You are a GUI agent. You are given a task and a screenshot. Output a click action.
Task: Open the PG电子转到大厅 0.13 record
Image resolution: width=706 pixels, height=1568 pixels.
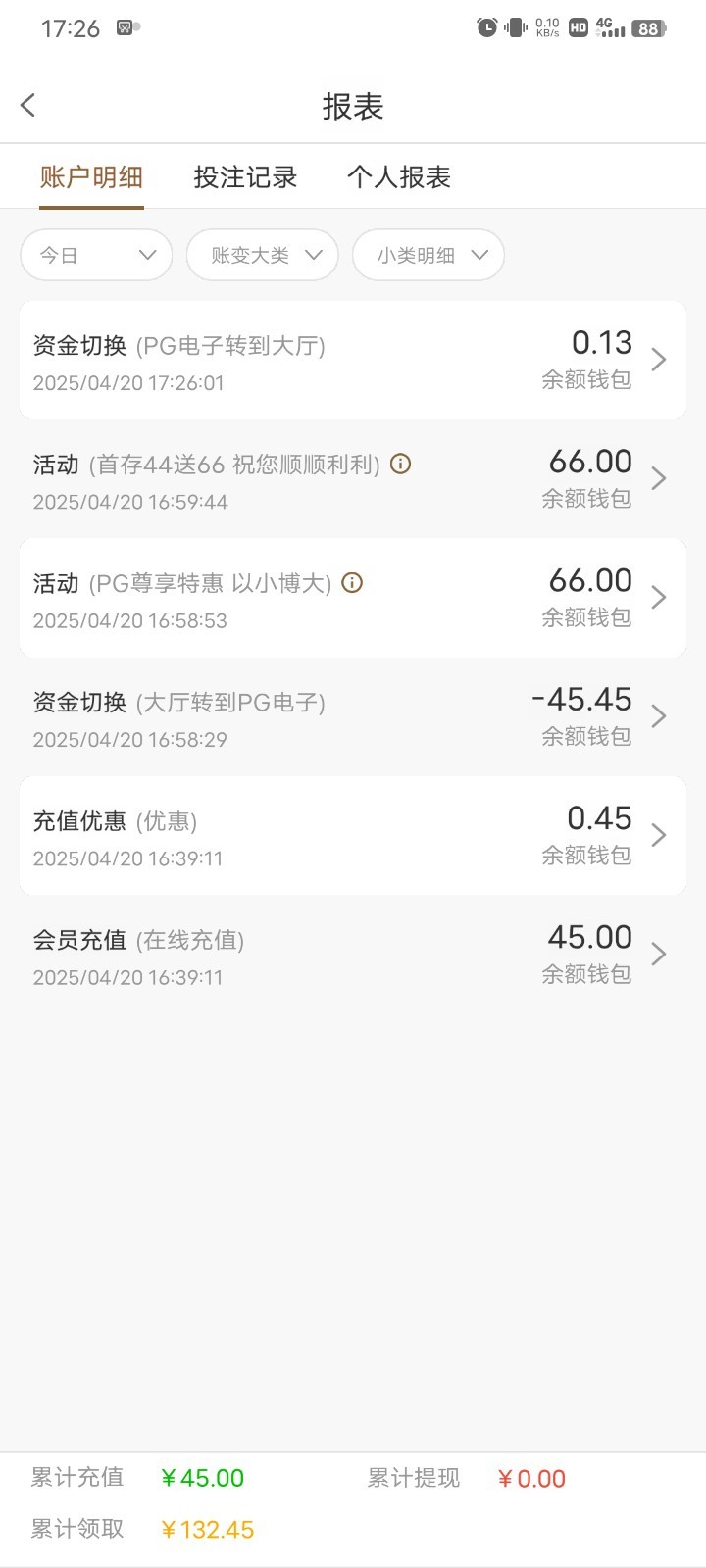pos(353,361)
